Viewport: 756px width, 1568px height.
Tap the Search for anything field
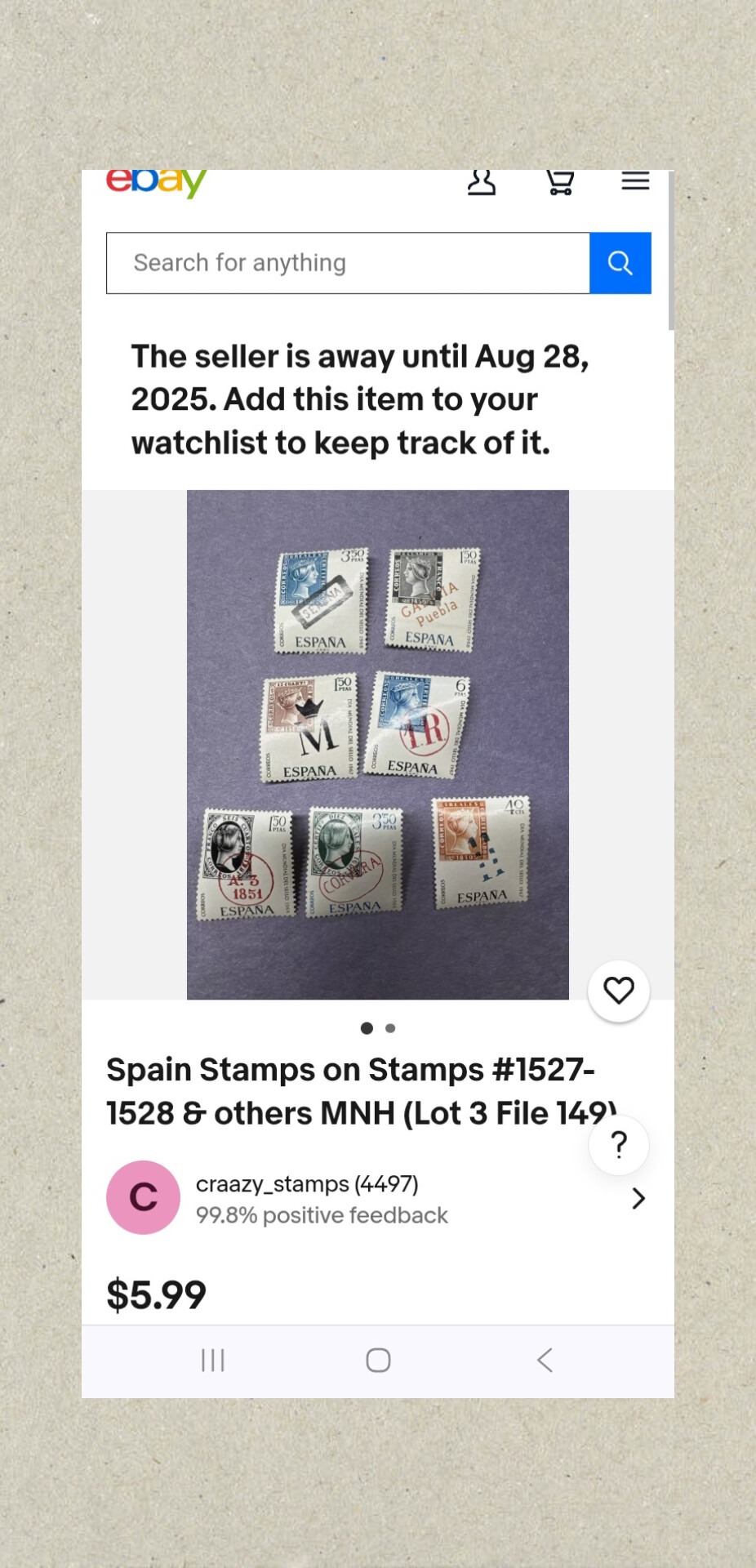click(x=348, y=263)
